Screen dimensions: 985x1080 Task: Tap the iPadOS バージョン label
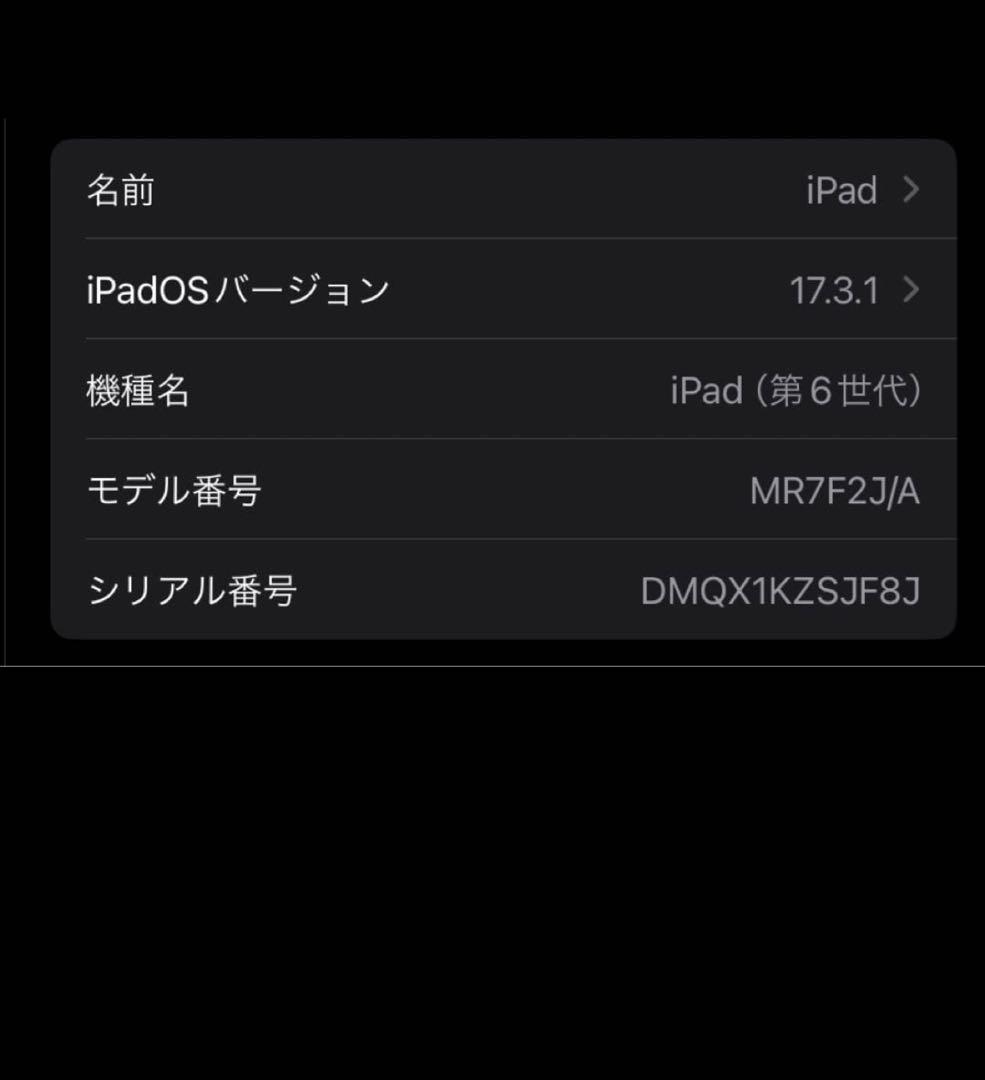[238, 290]
